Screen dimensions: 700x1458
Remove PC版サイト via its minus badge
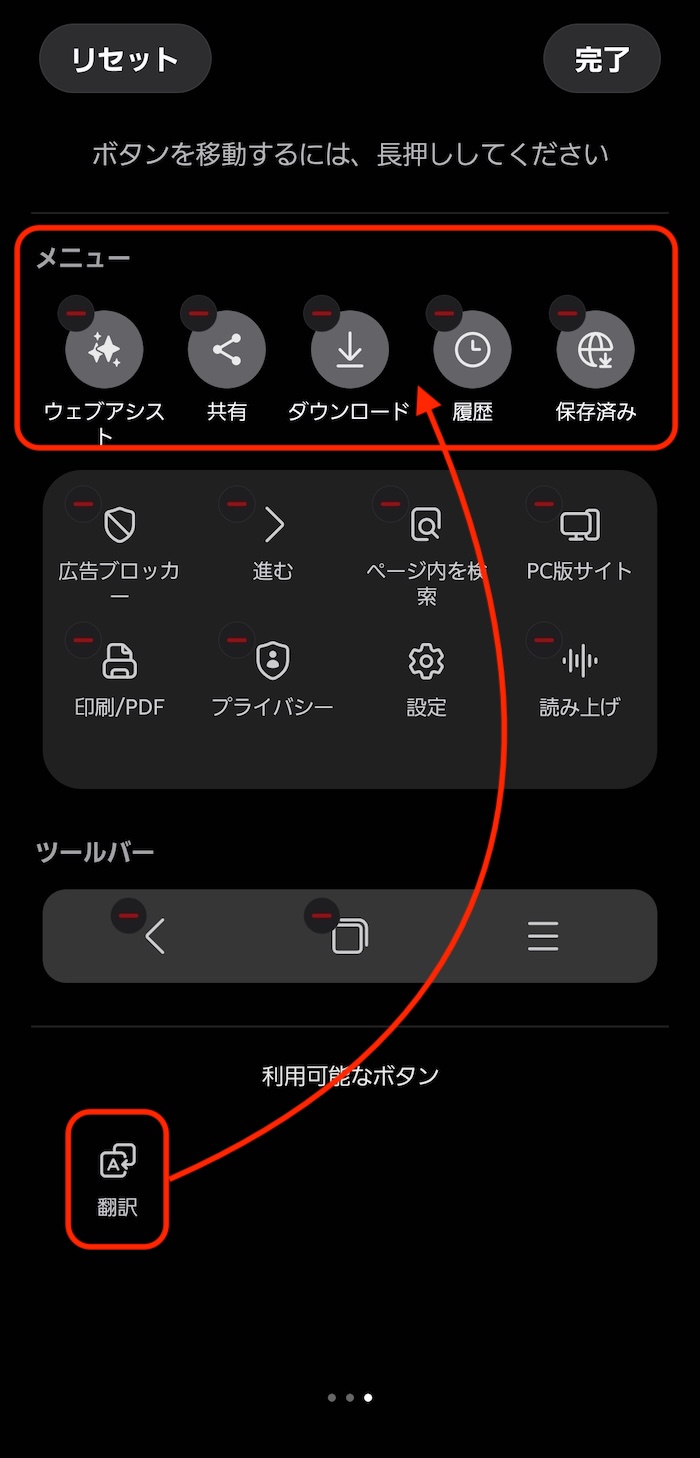click(x=544, y=503)
